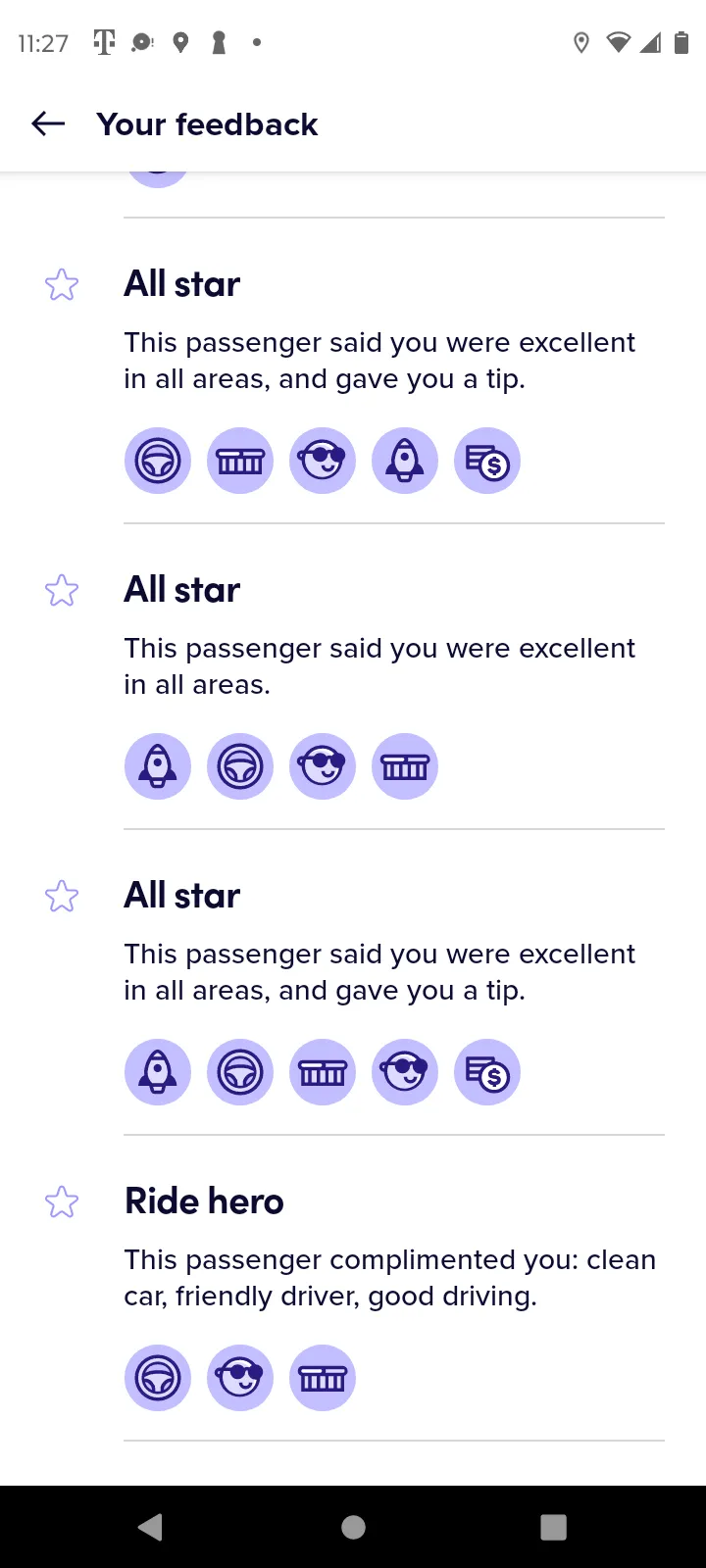This screenshot has height=1568, width=706.
Task: Tap the system home button
Action: tap(353, 1527)
